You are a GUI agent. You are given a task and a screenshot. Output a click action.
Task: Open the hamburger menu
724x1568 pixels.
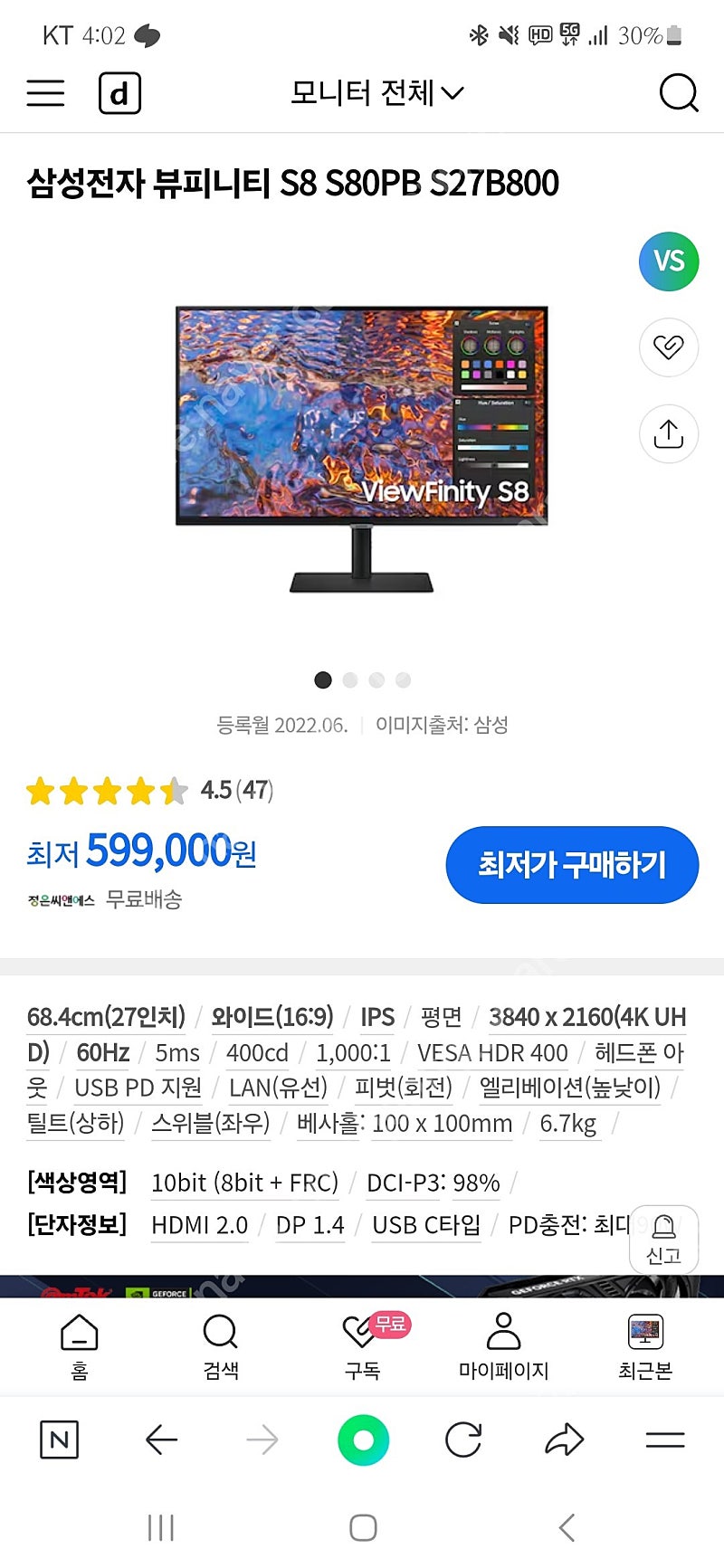45,92
